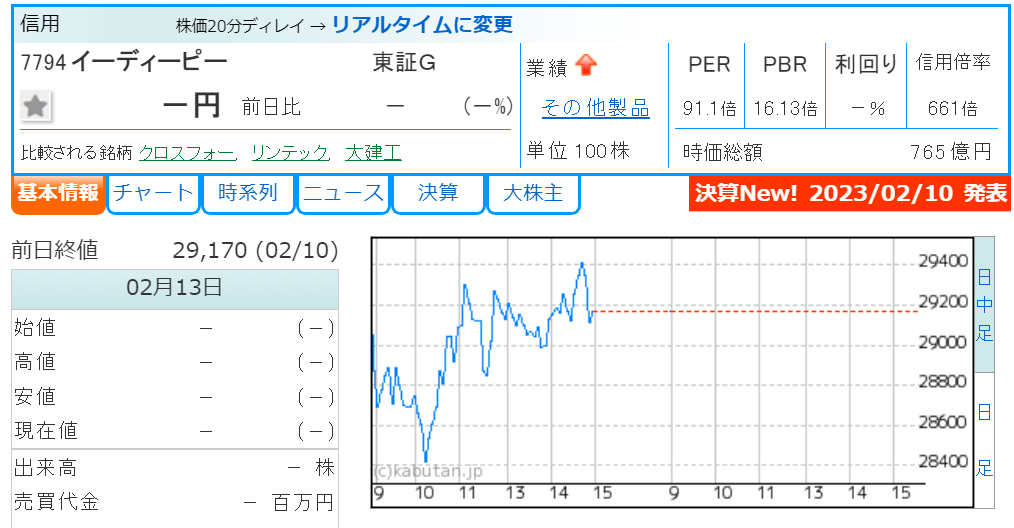Open the compared stock リンテック
Screen dimensions: 1014x528
(x=289, y=153)
